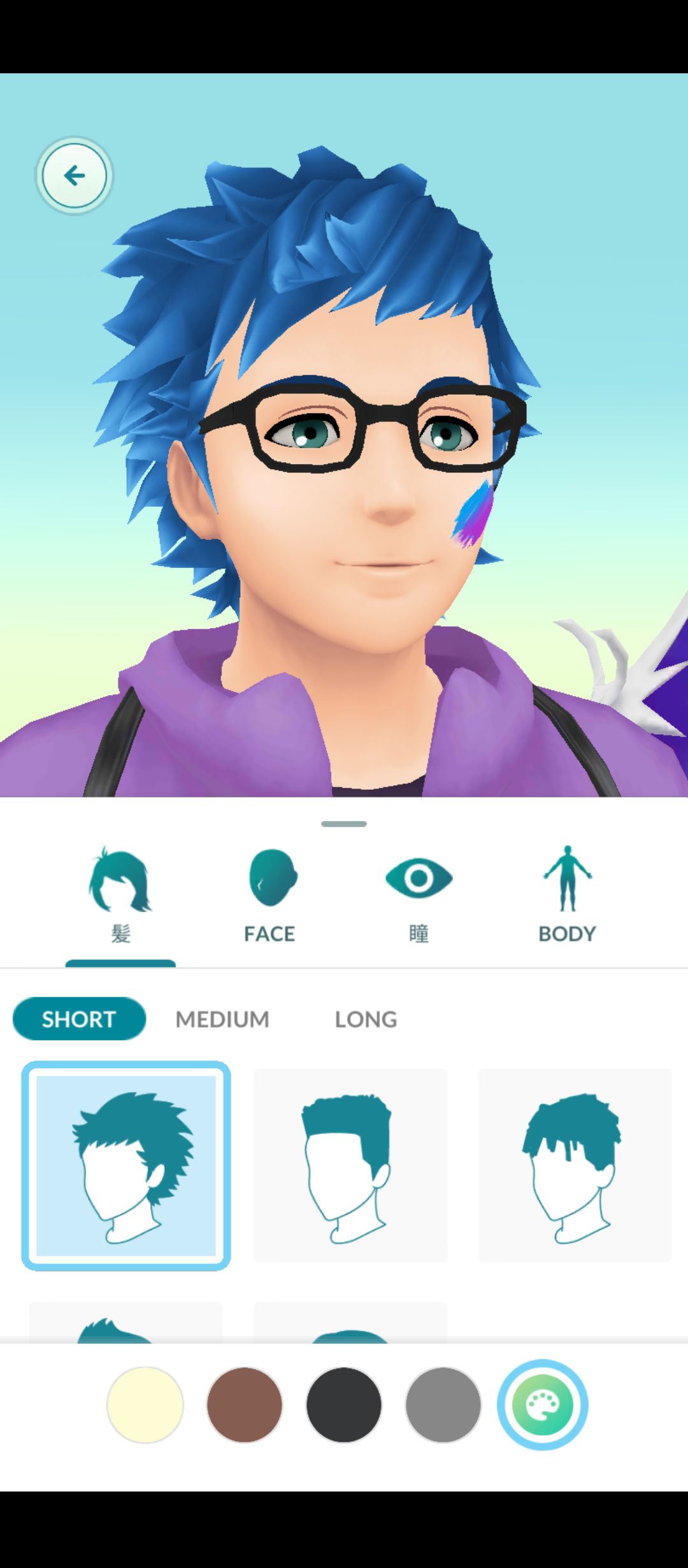Go back using the arrow button
Viewport: 688px width, 1568px height.
[x=75, y=175]
